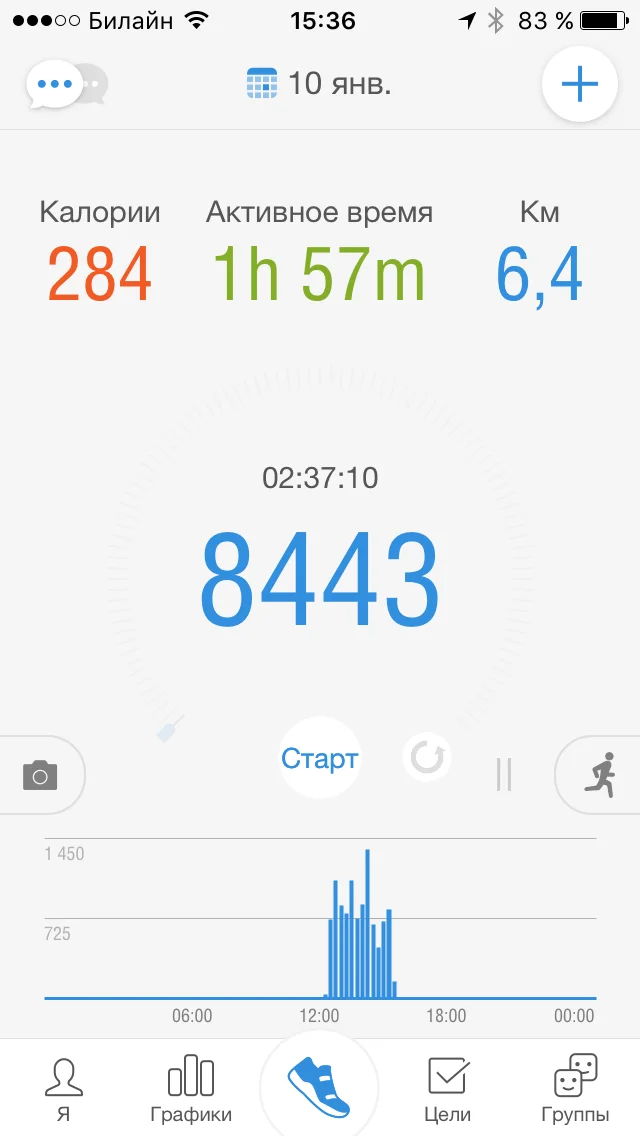Pause the current activity tracking
The image size is (640, 1136).
[x=504, y=773]
